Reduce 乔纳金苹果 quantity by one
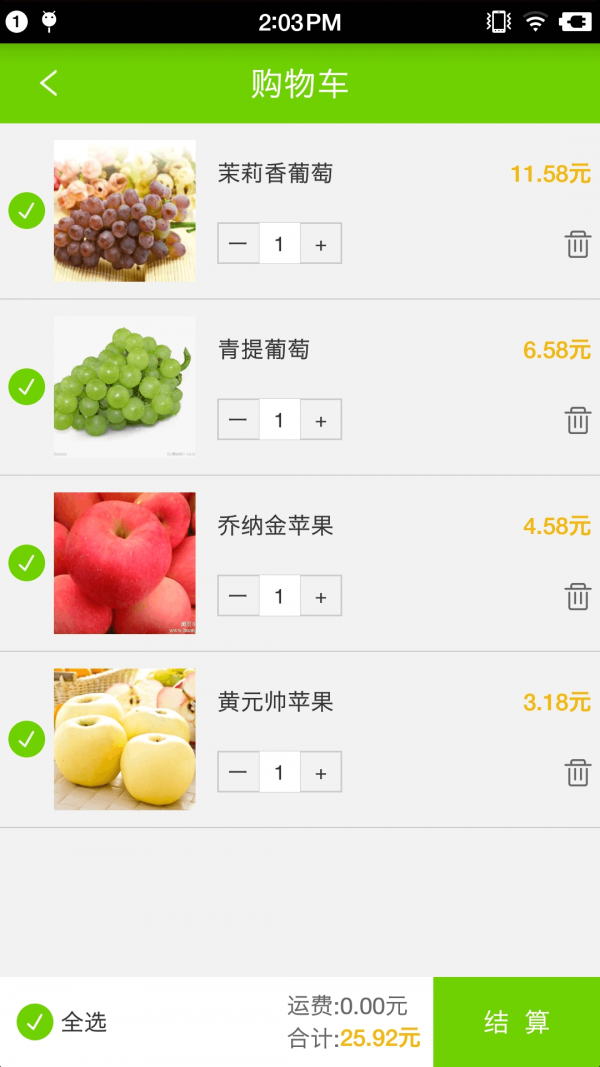The height and width of the screenshot is (1067, 600). point(238,596)
